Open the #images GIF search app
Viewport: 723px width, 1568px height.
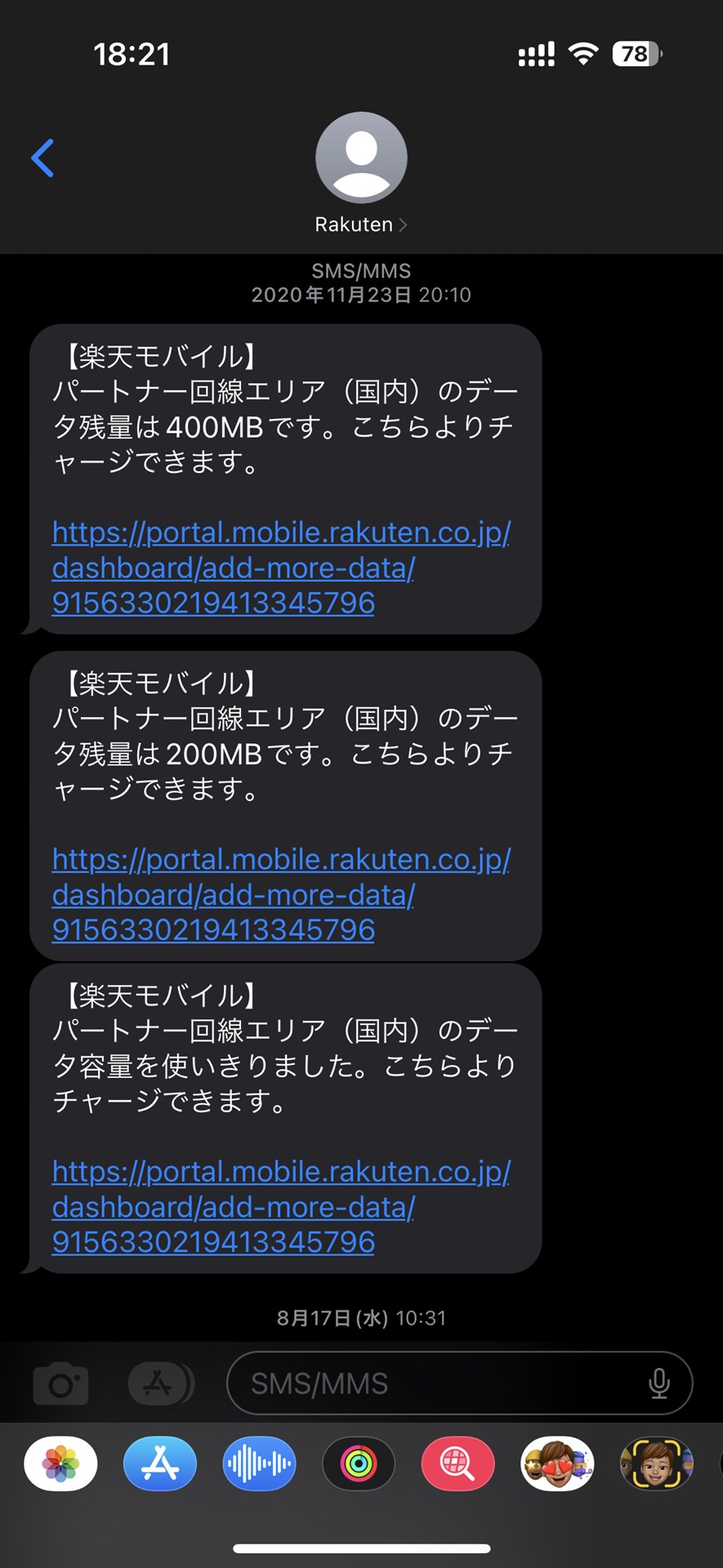tap(457, 1463)
